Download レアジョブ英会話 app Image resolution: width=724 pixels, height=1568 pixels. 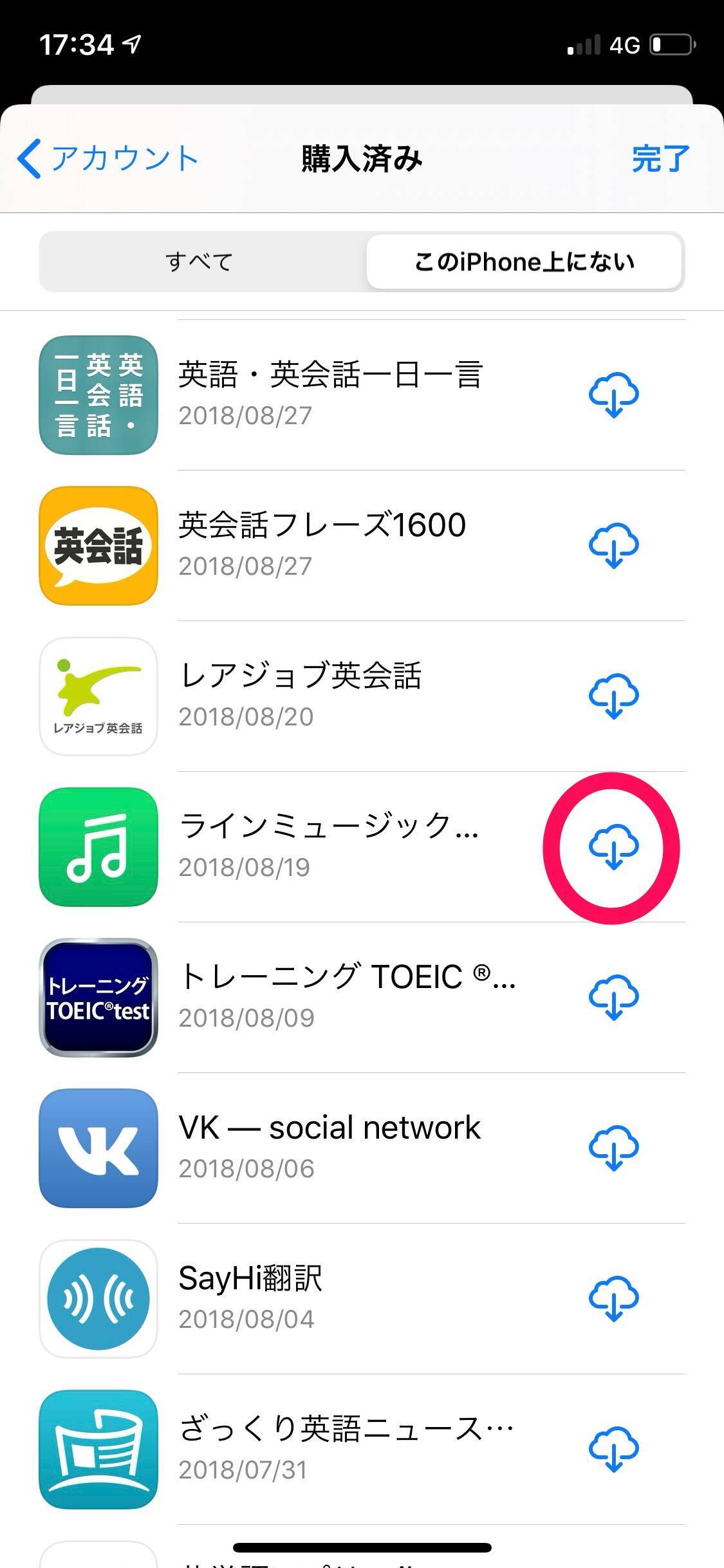pyautogui.click(x=613, y=696)
